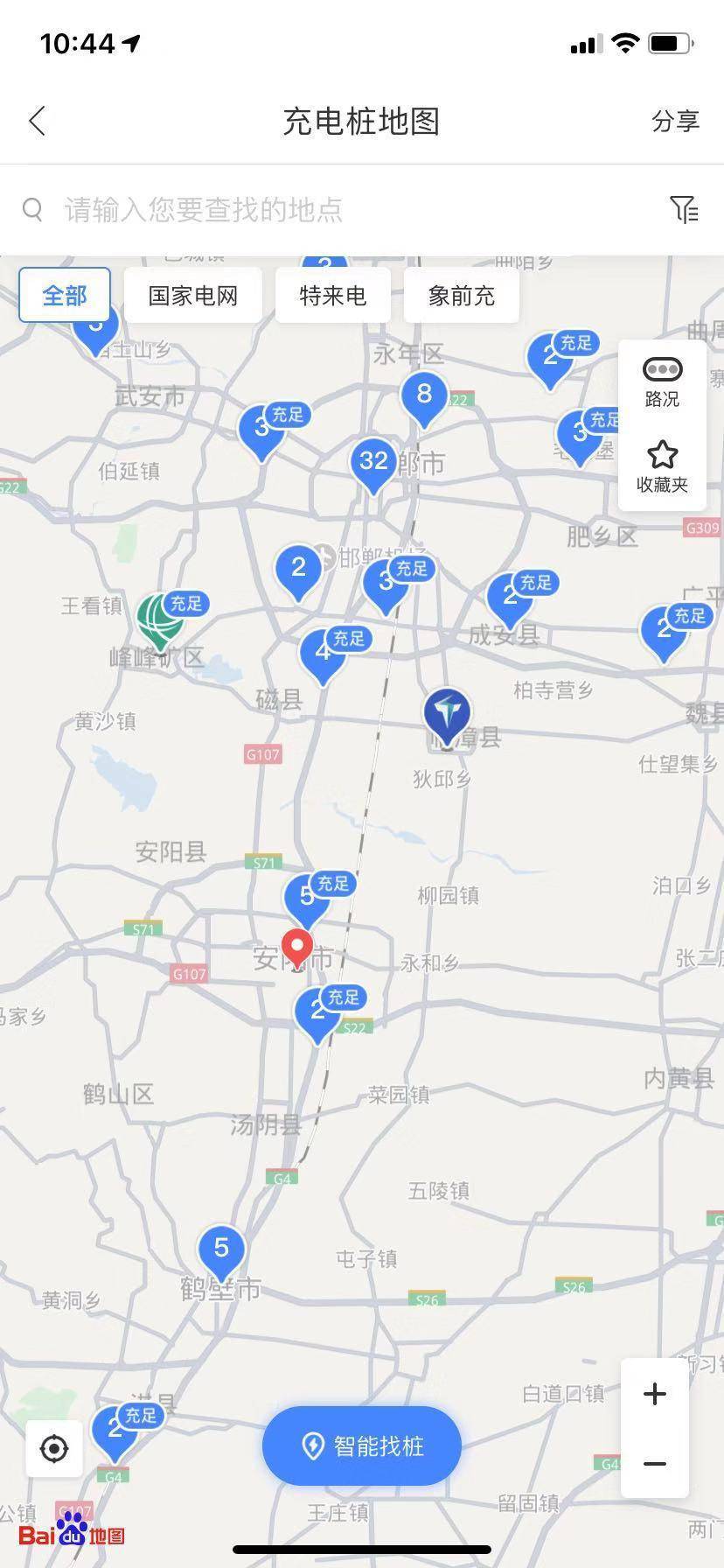Tap the locate-me crosshair icon
The image size is (724, 1568).
pyautogui.click(x=54, y=1448)
